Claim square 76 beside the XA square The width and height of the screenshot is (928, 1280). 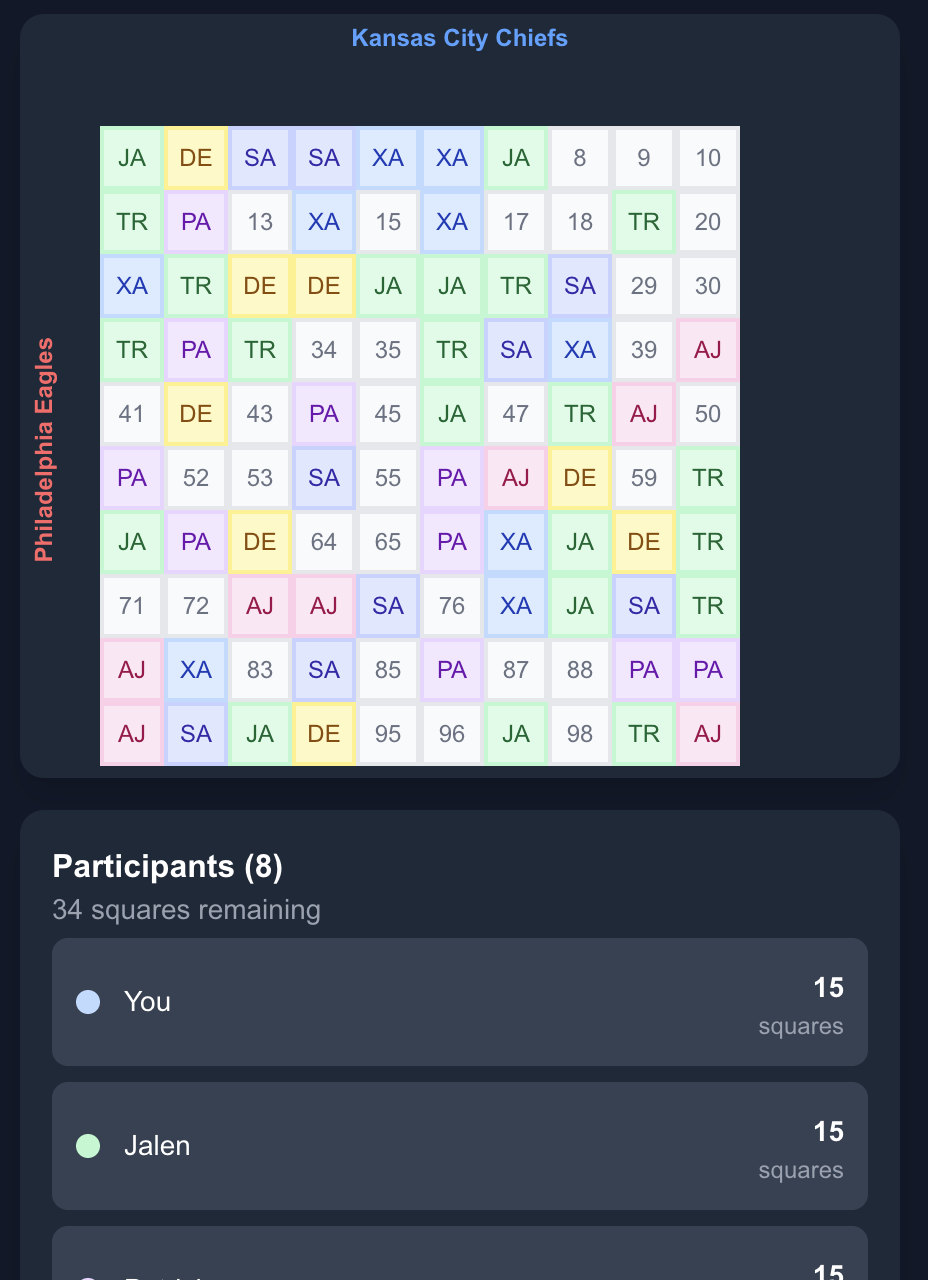pos(451,605)
